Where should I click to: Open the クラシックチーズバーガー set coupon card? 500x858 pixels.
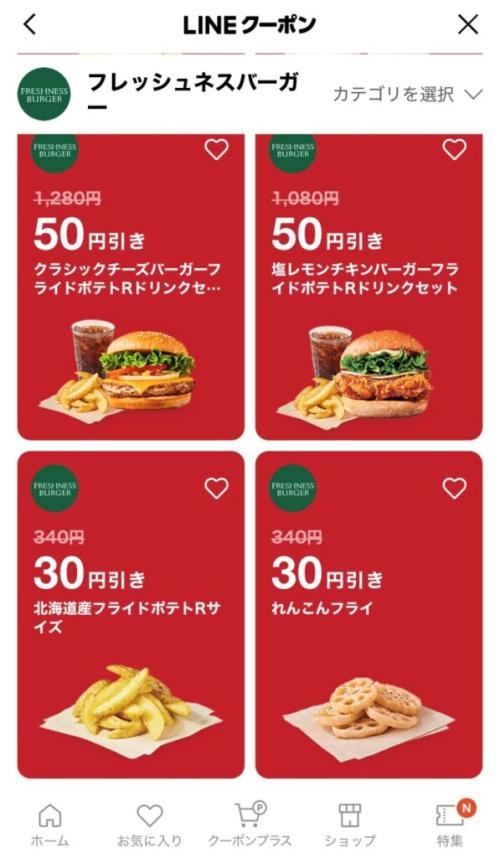click(131, 287)
